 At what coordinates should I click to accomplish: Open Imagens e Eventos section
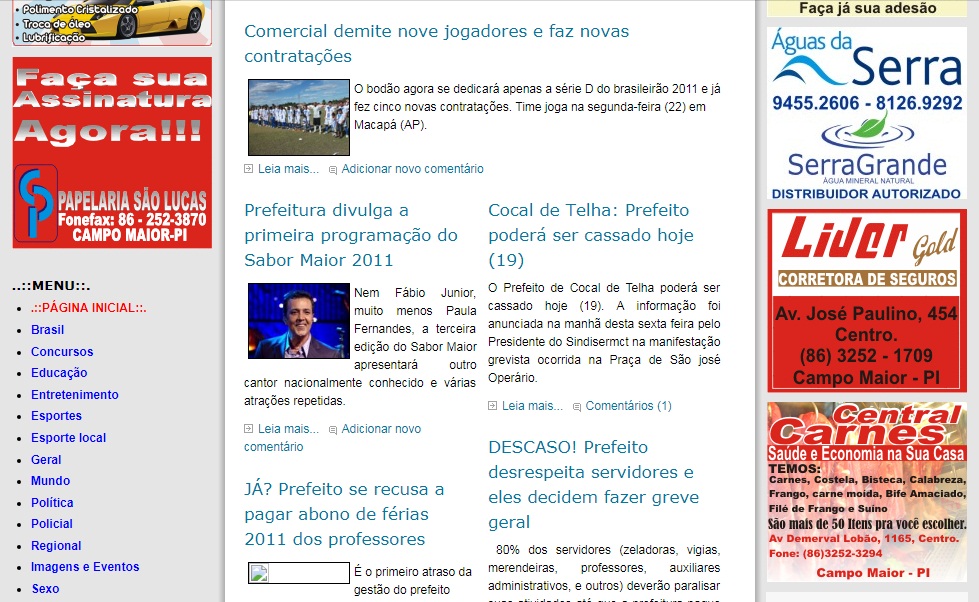point(85,567)
